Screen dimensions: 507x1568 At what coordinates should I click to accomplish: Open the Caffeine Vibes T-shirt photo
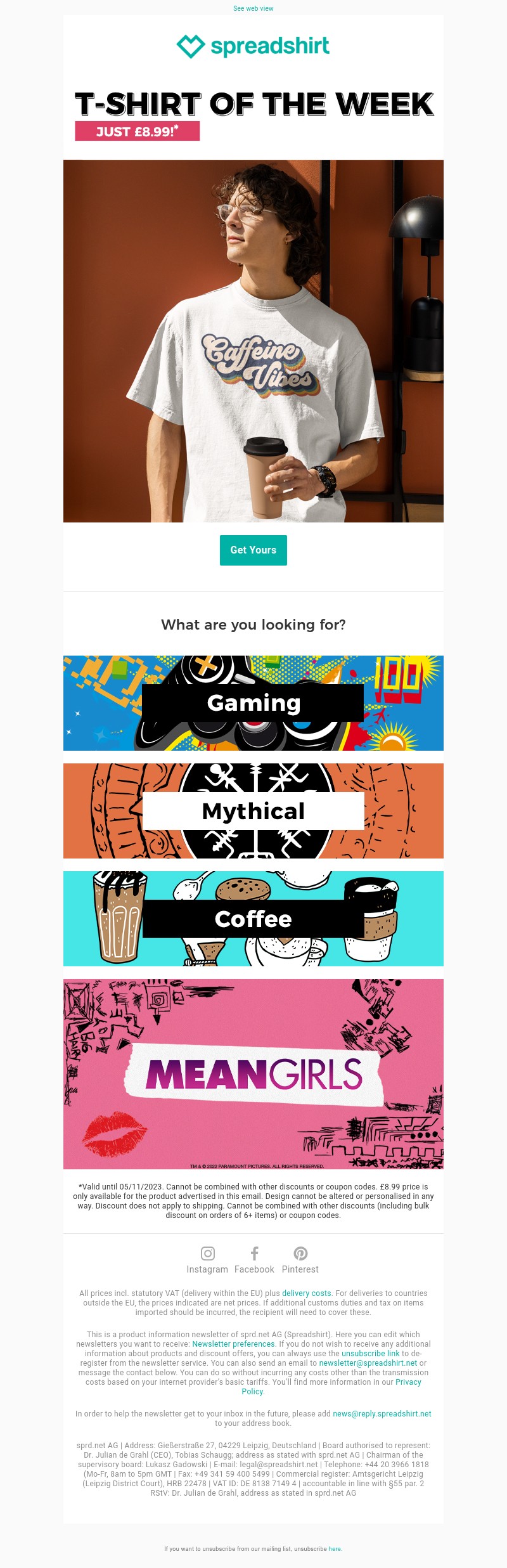pyautogui.click(x=253, y=340)
